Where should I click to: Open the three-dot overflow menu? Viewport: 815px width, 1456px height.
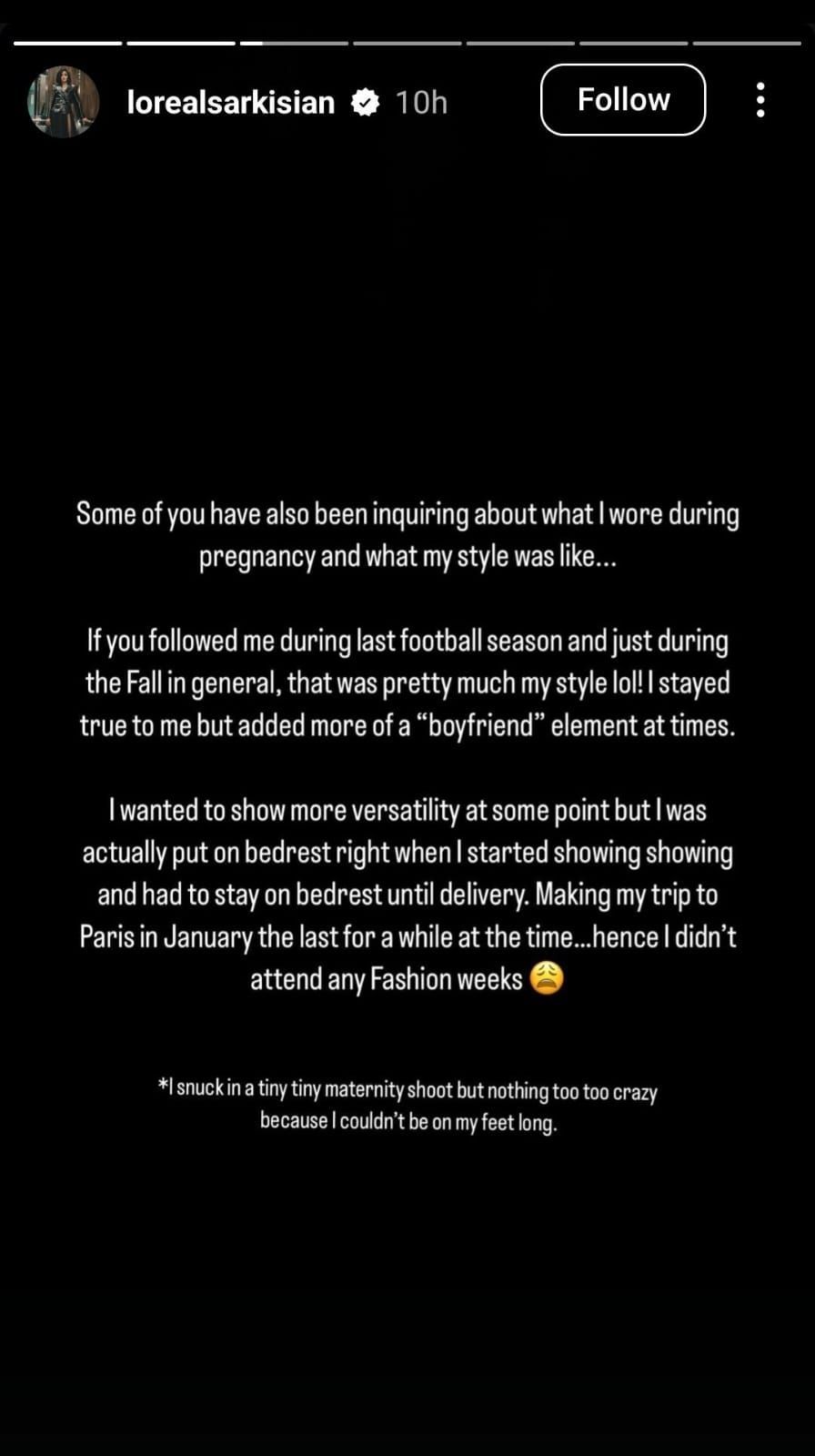(760, 100)
